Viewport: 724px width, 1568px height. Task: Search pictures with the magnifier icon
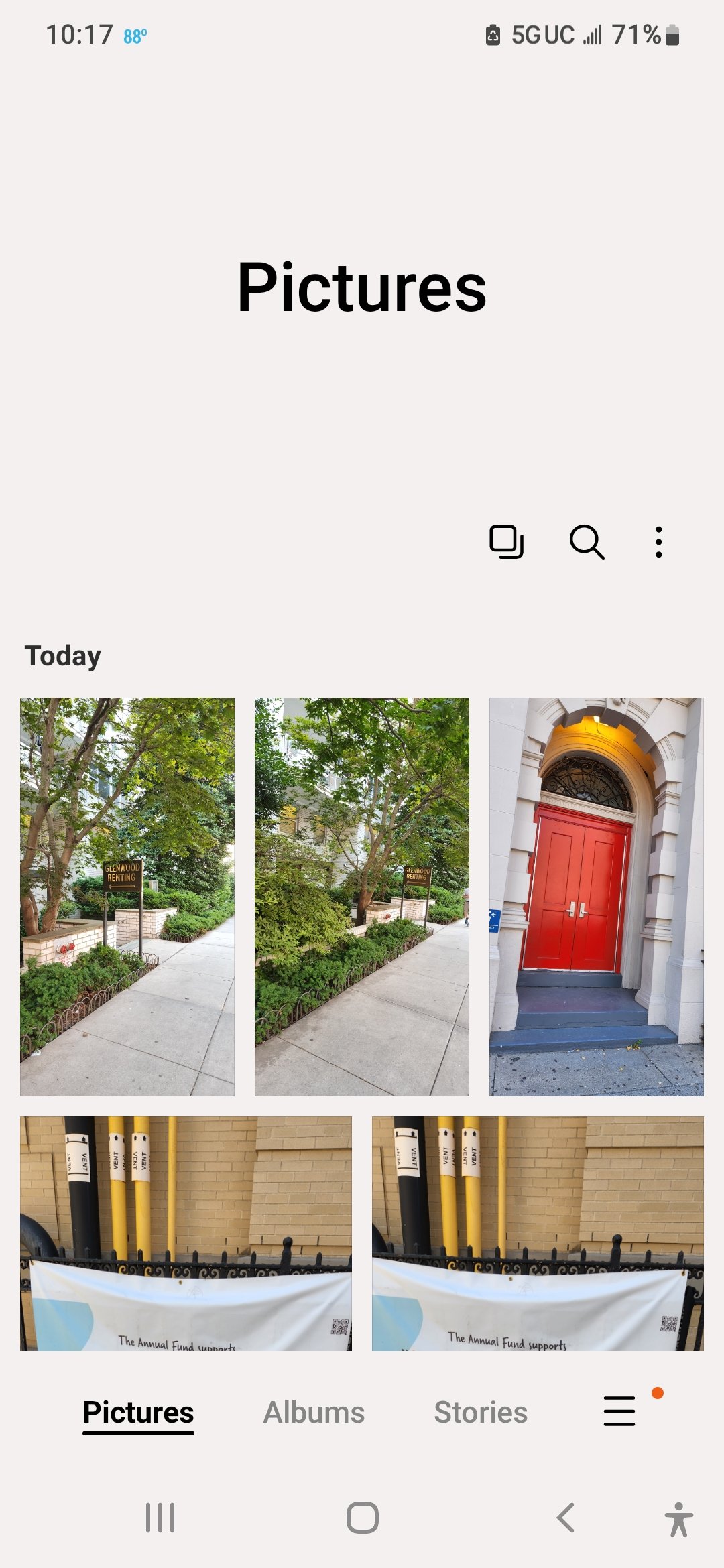tap(587, 541)
